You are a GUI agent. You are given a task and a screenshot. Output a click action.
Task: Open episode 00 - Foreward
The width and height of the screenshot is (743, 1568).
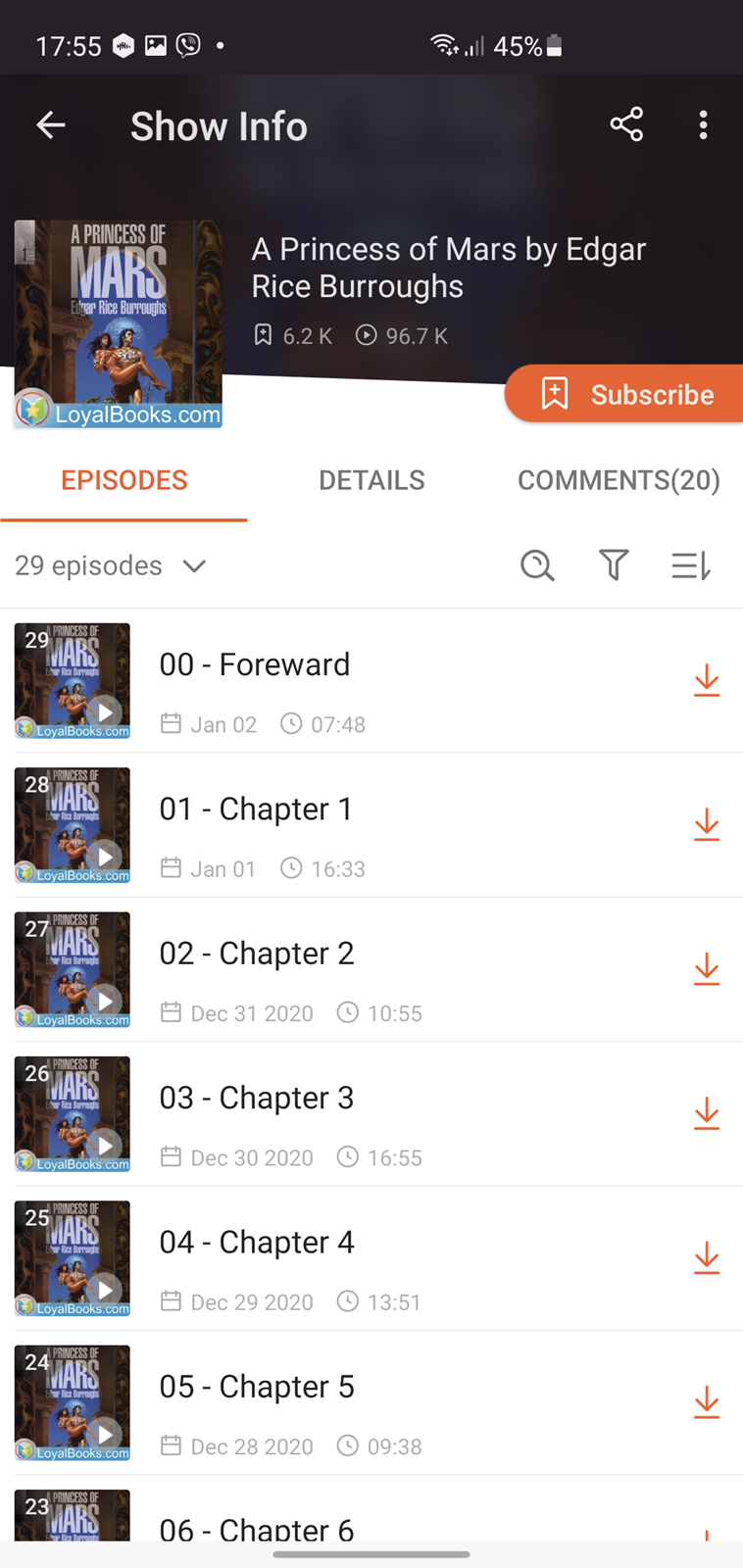click(255, 664)
